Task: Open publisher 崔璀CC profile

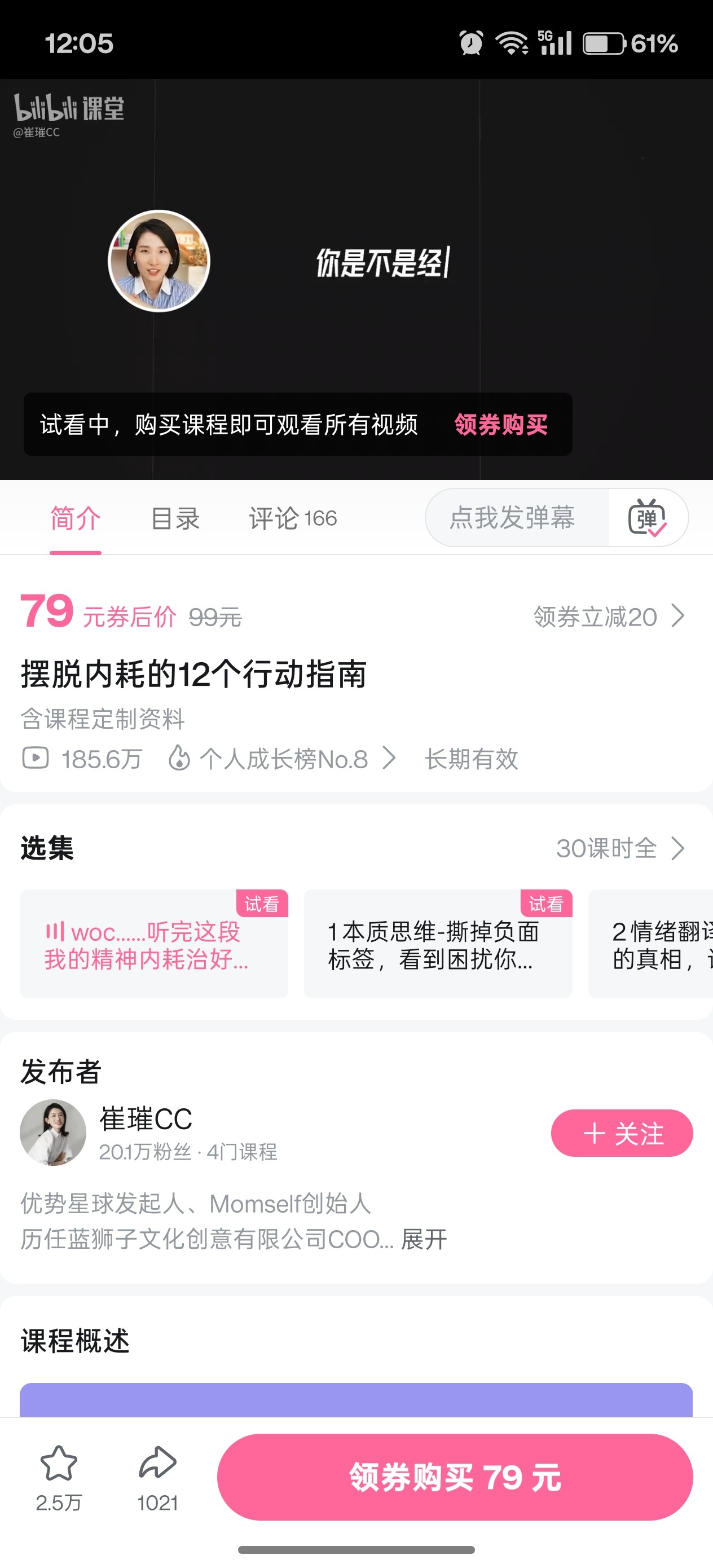Action: pos(145,1120)
